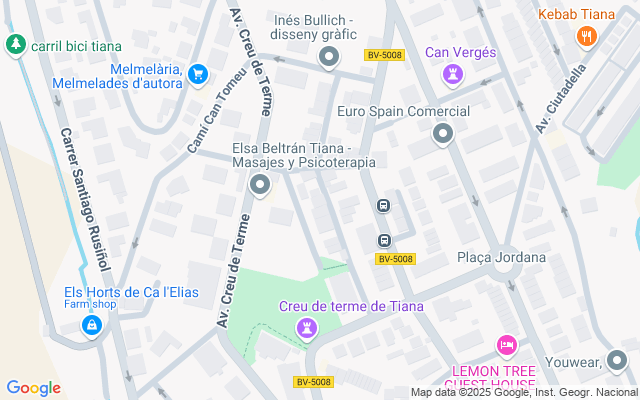Select the Creu de terme de Tiana marker
Image resolution: width=640 pixels, height=400 pixels.
[x=308, y=326]
